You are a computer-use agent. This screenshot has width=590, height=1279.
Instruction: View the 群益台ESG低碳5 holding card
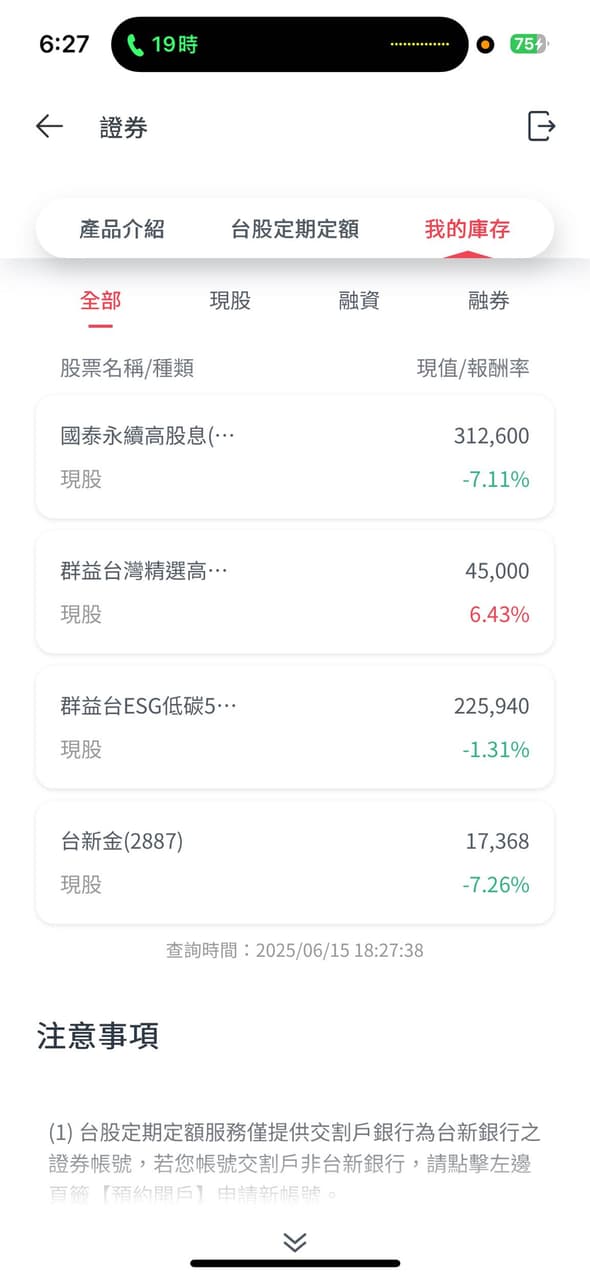[295, 727]
